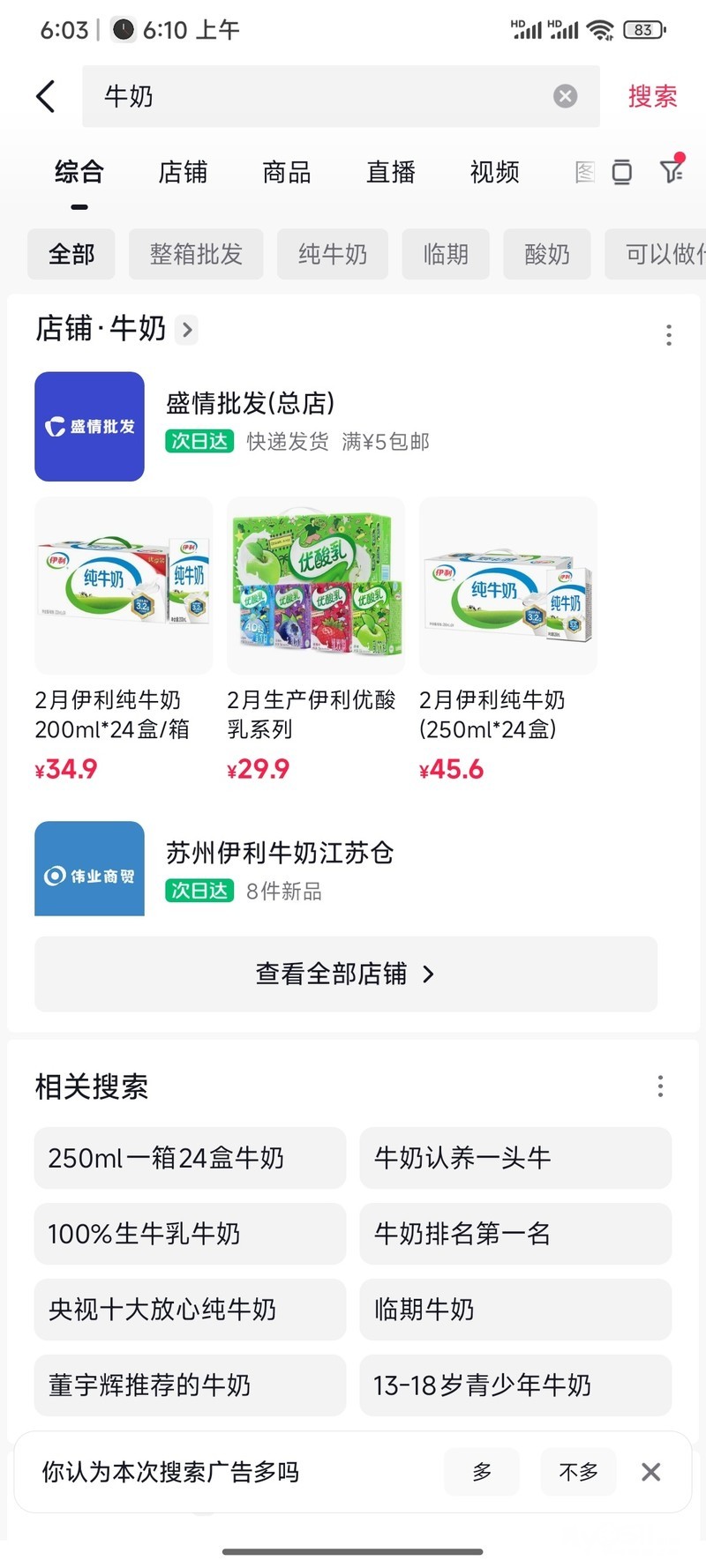Tap the red 搜索 button
This screenshot has height=1568, width=706.
click(x=652, y=96)
